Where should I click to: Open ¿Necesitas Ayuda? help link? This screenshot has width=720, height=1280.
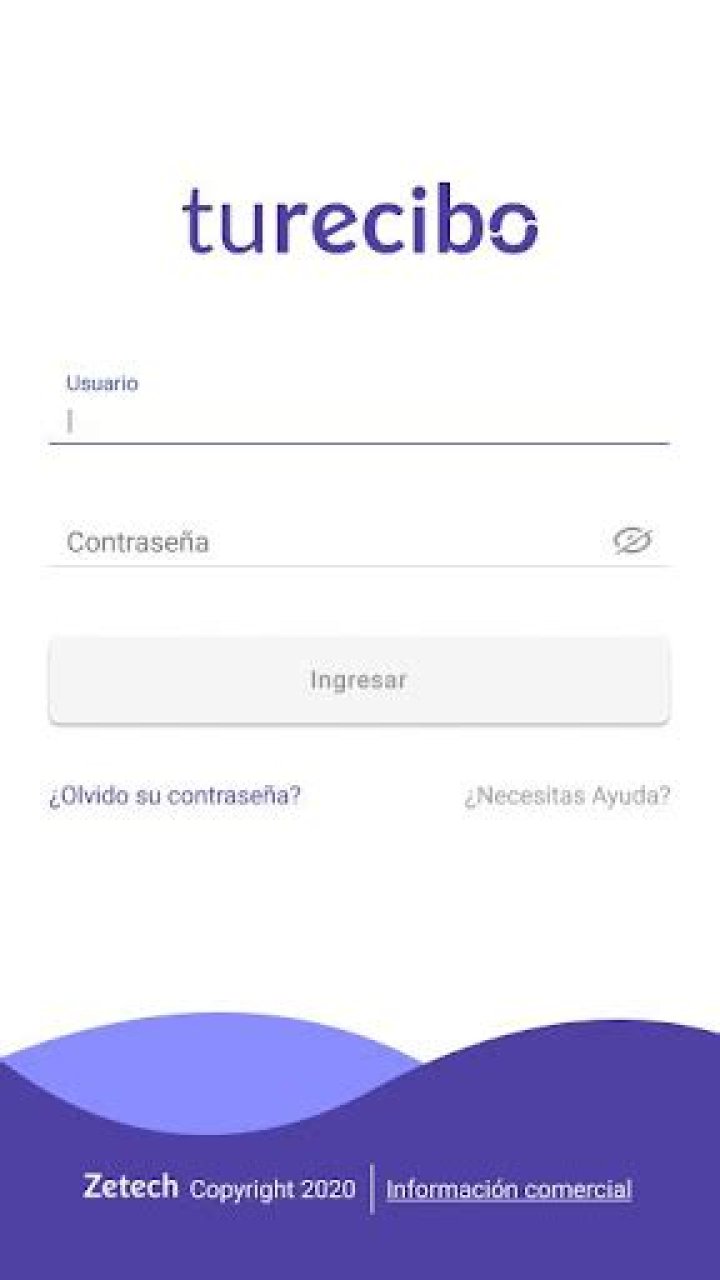(567, 796)
